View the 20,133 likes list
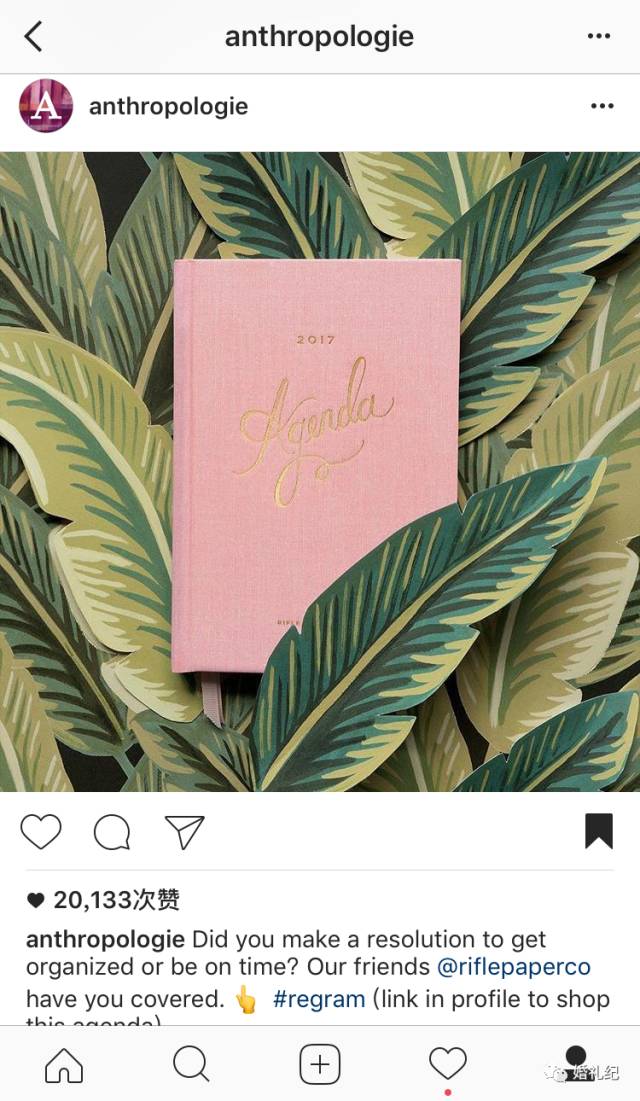 coord(116,901)
